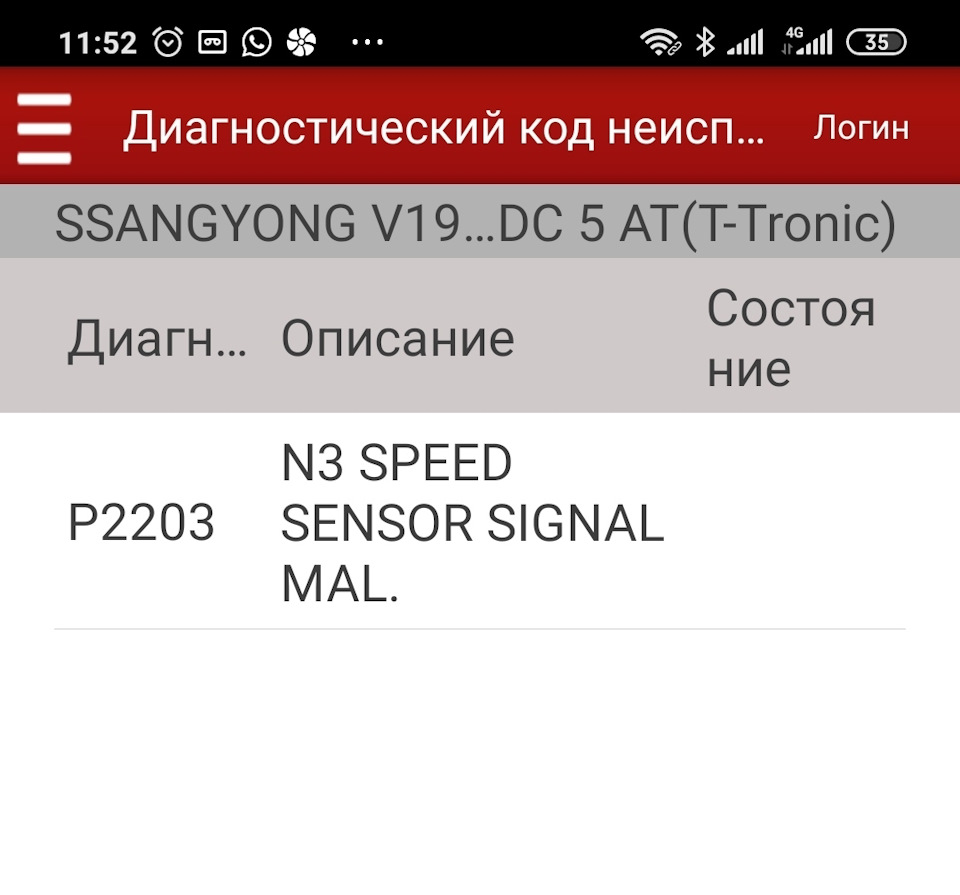The height and width of the screenshot is (895, 960).
Task: Open the hamburger drawer menu
Action: 44,128
